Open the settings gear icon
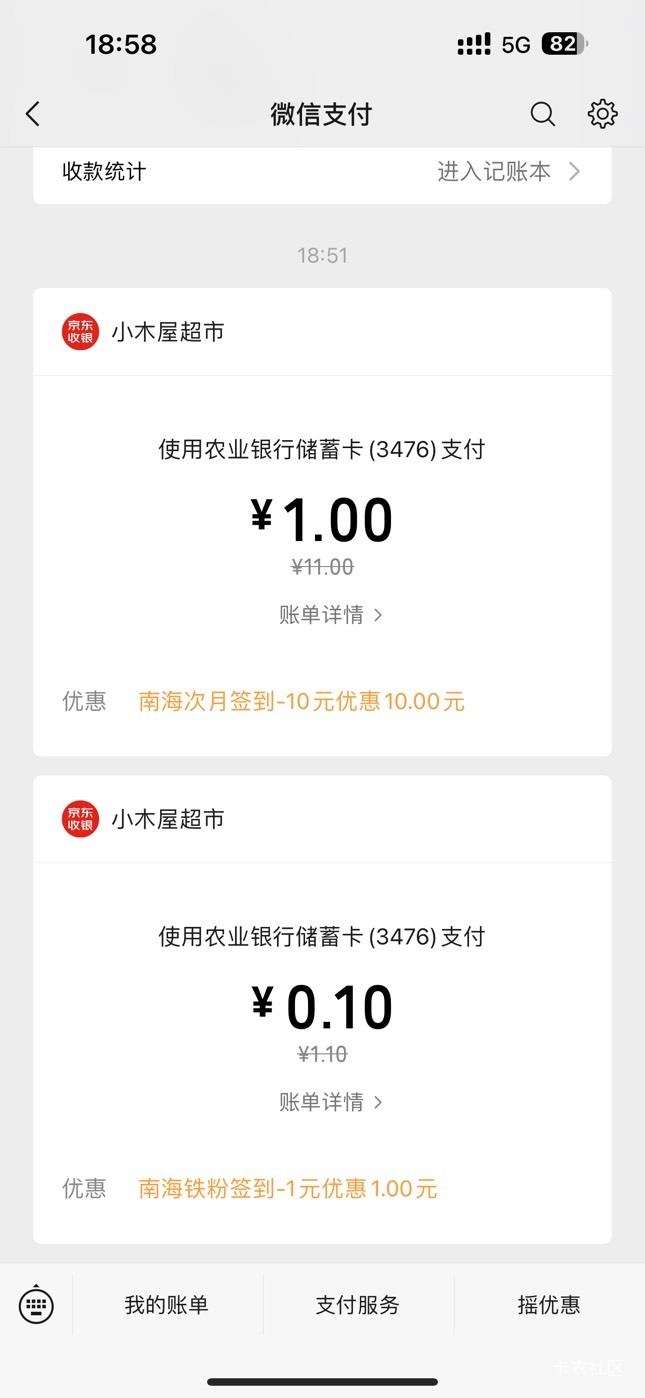 (602, 114)
